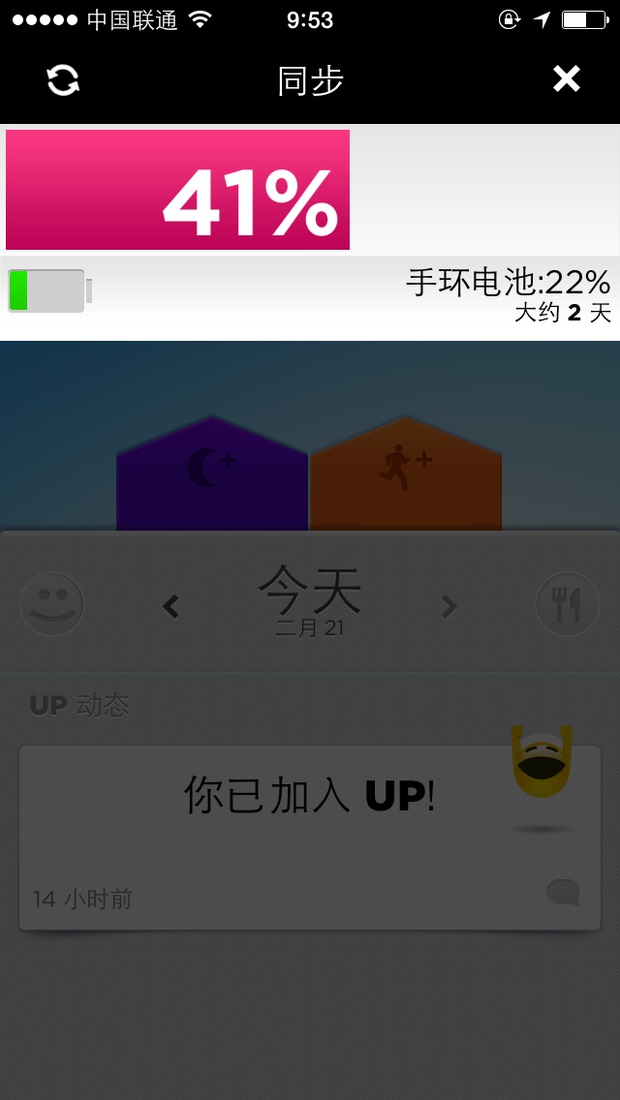Comment on the 你已加入 UP! post
Image resolution: width=620 pixels, height=1100 pixels.
[x=563, y=893]
